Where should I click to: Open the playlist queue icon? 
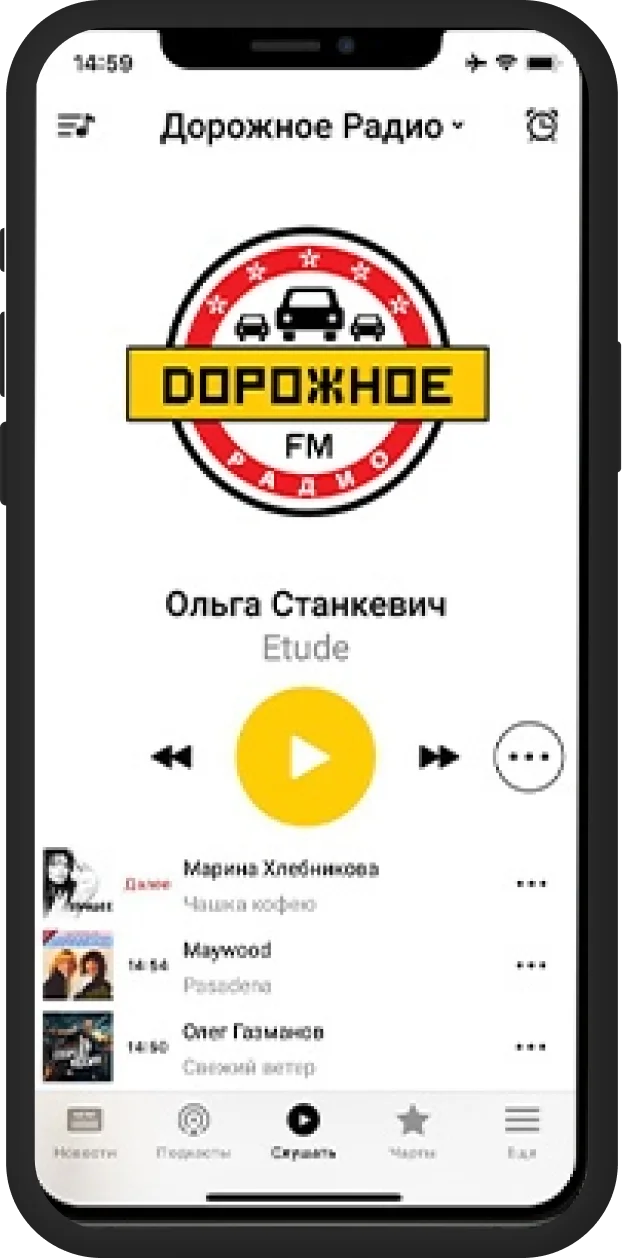pyautogui.click(x=76, y=125)
